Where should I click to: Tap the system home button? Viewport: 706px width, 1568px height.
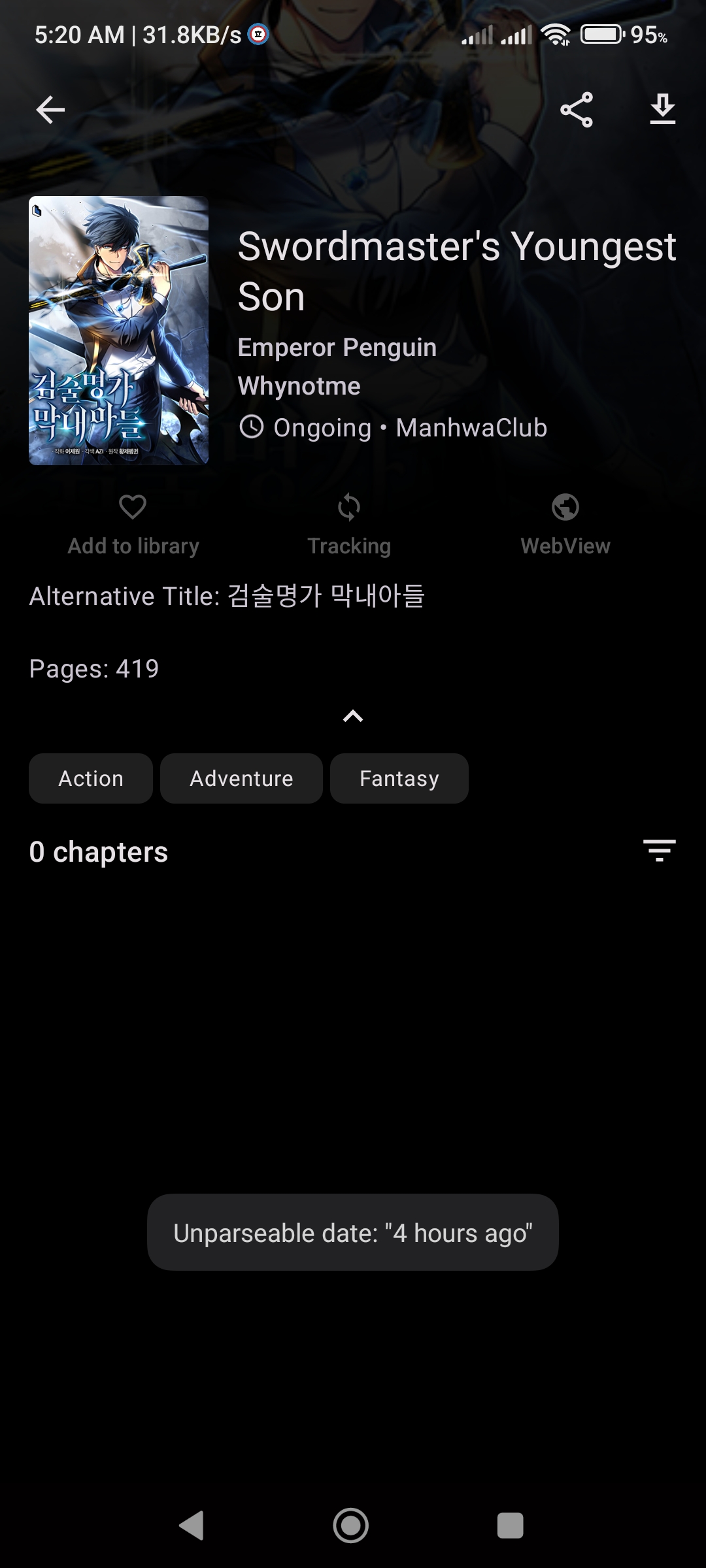coord(351,1526)
